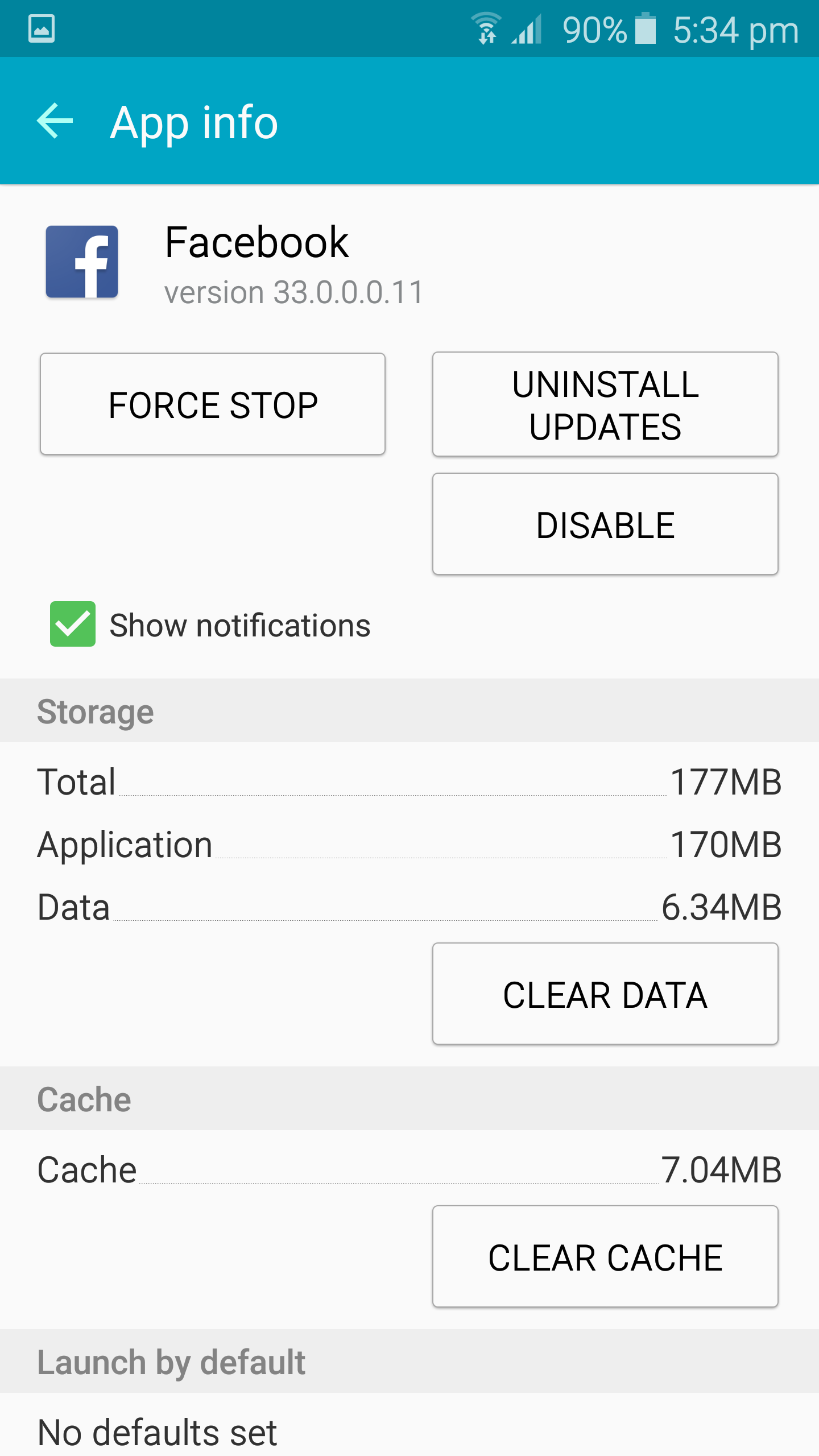Uncheck the Show notifications checkbox
This screenshot has height=1456, width=819.
coord(72,626)
